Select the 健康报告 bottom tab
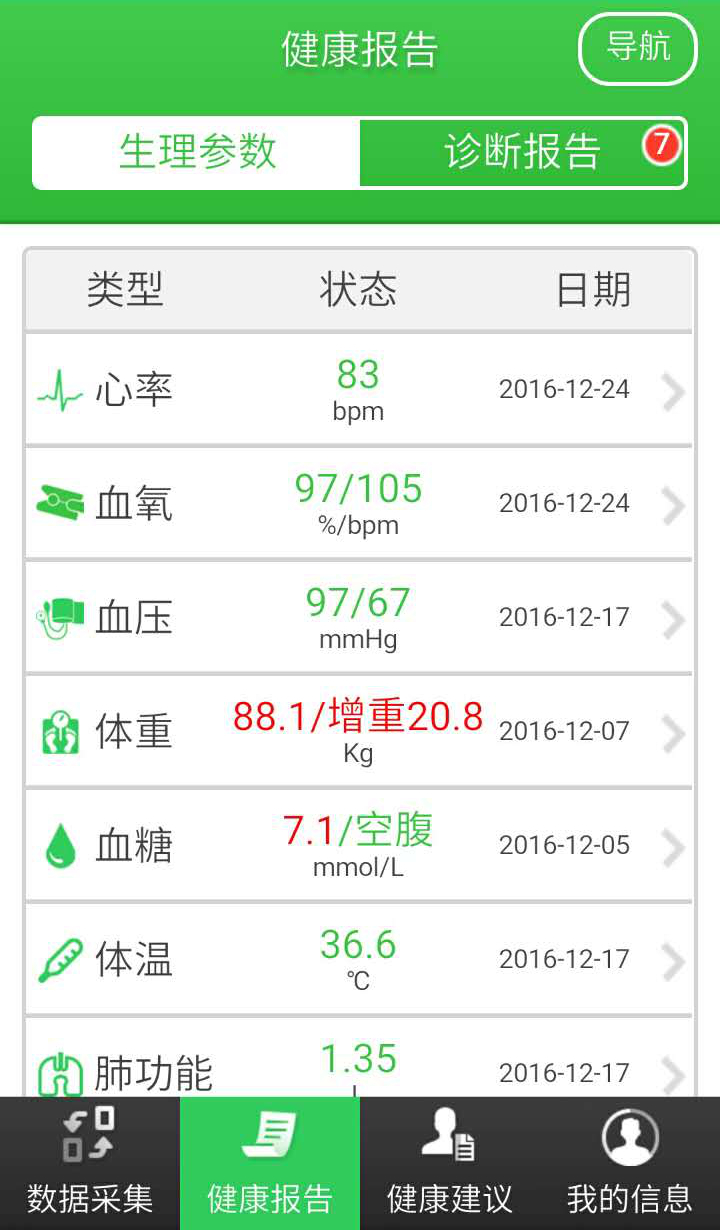 click(x=270, y=1164)
